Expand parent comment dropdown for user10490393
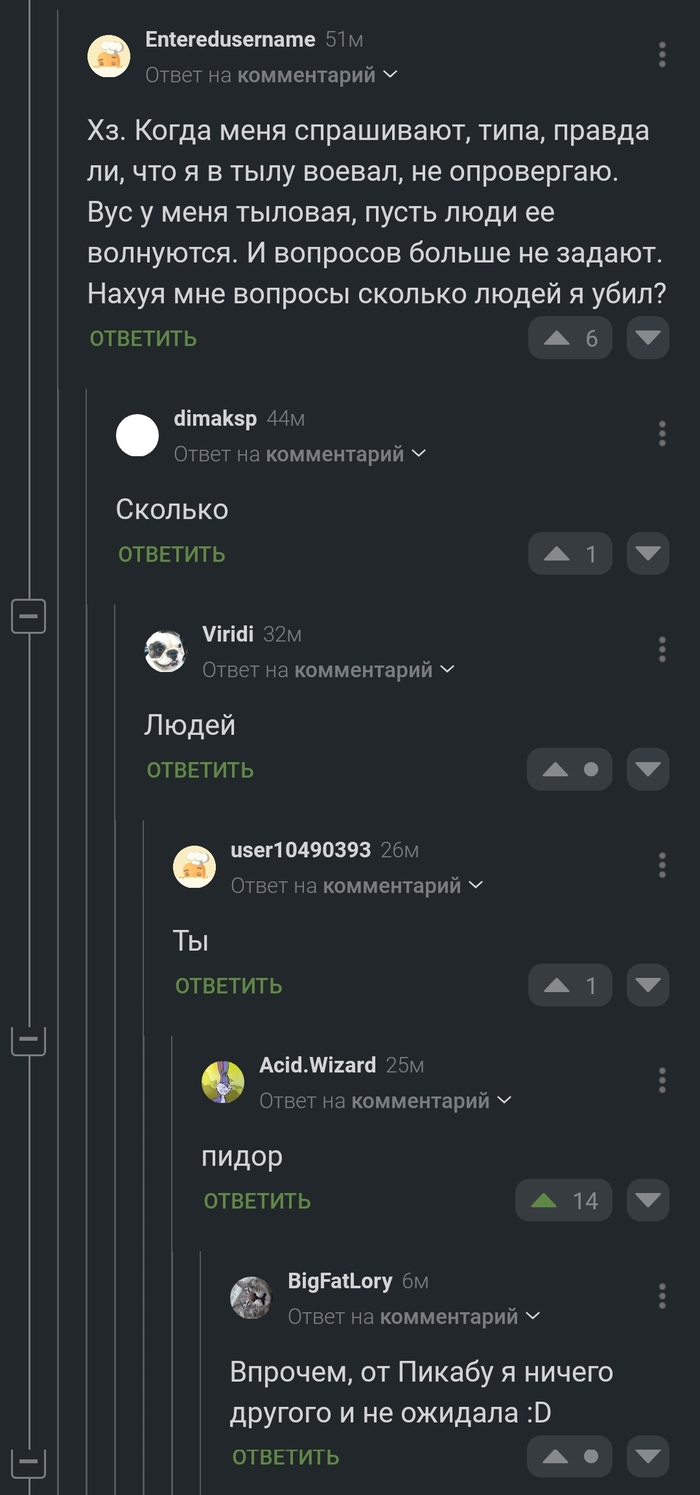Image resolution: width=700 pixels, height=1495 pixels. tap(476, 885)
